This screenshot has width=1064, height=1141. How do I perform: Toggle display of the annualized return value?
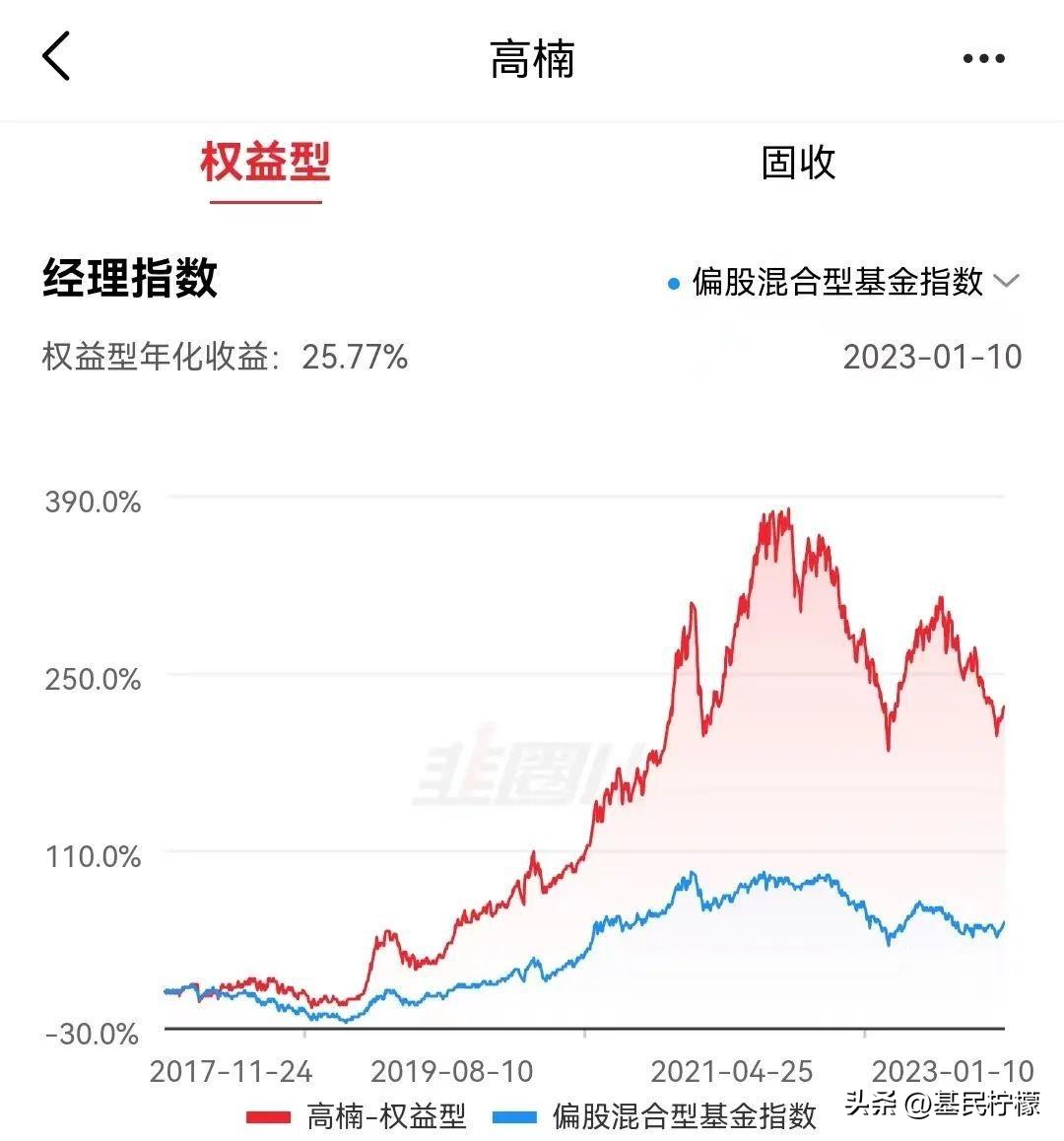coord(227,357)
